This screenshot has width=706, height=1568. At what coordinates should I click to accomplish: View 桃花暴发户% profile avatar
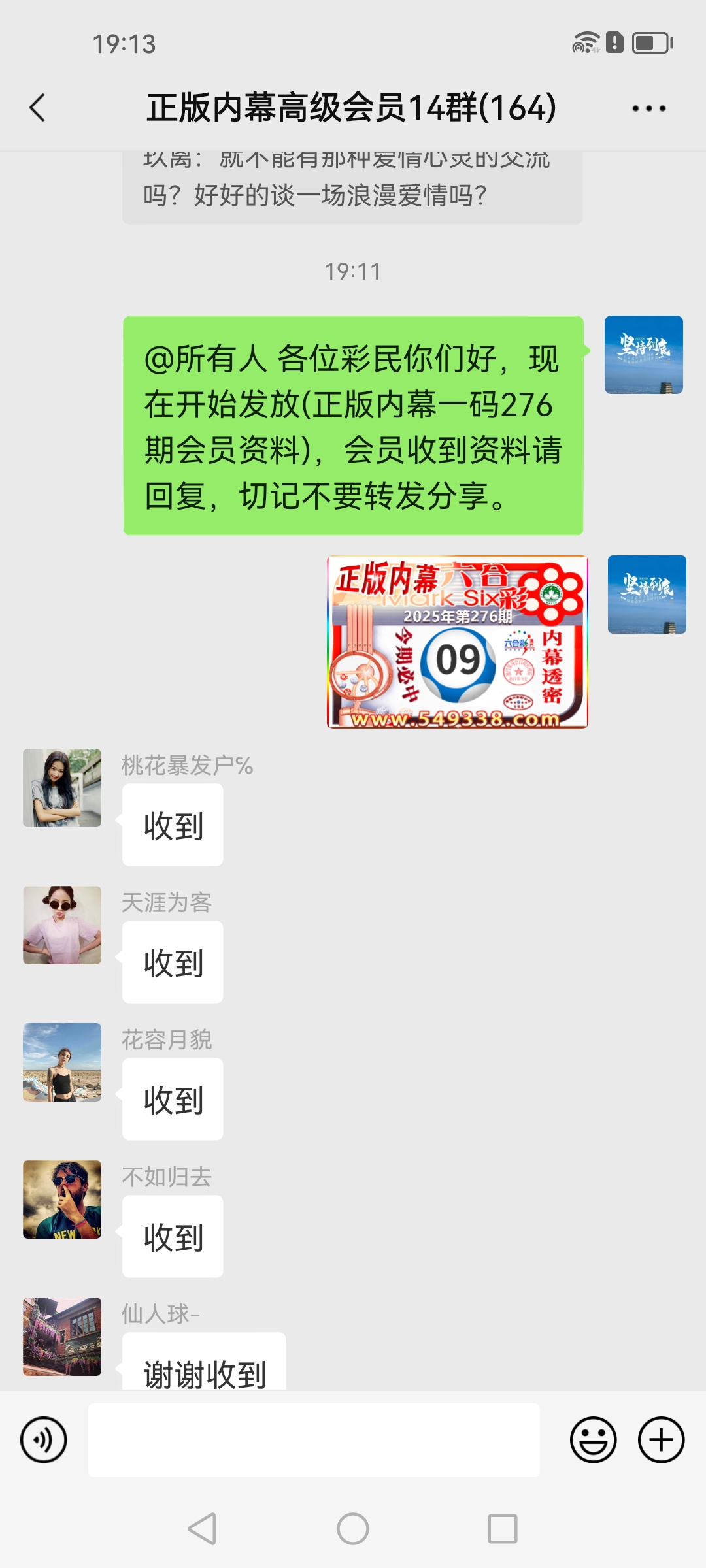(x=62, y=788)
